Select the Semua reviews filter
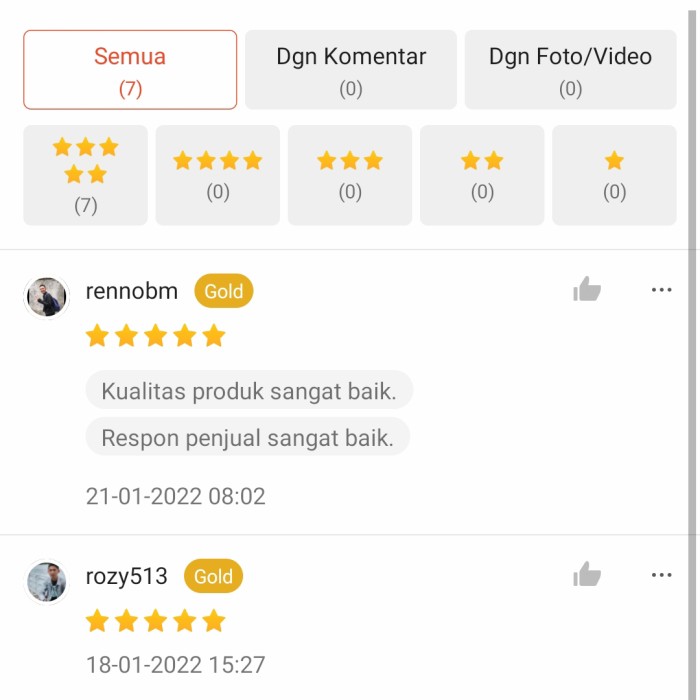Image resolution: width=700 pixels, height=700 pixels. 130,70
